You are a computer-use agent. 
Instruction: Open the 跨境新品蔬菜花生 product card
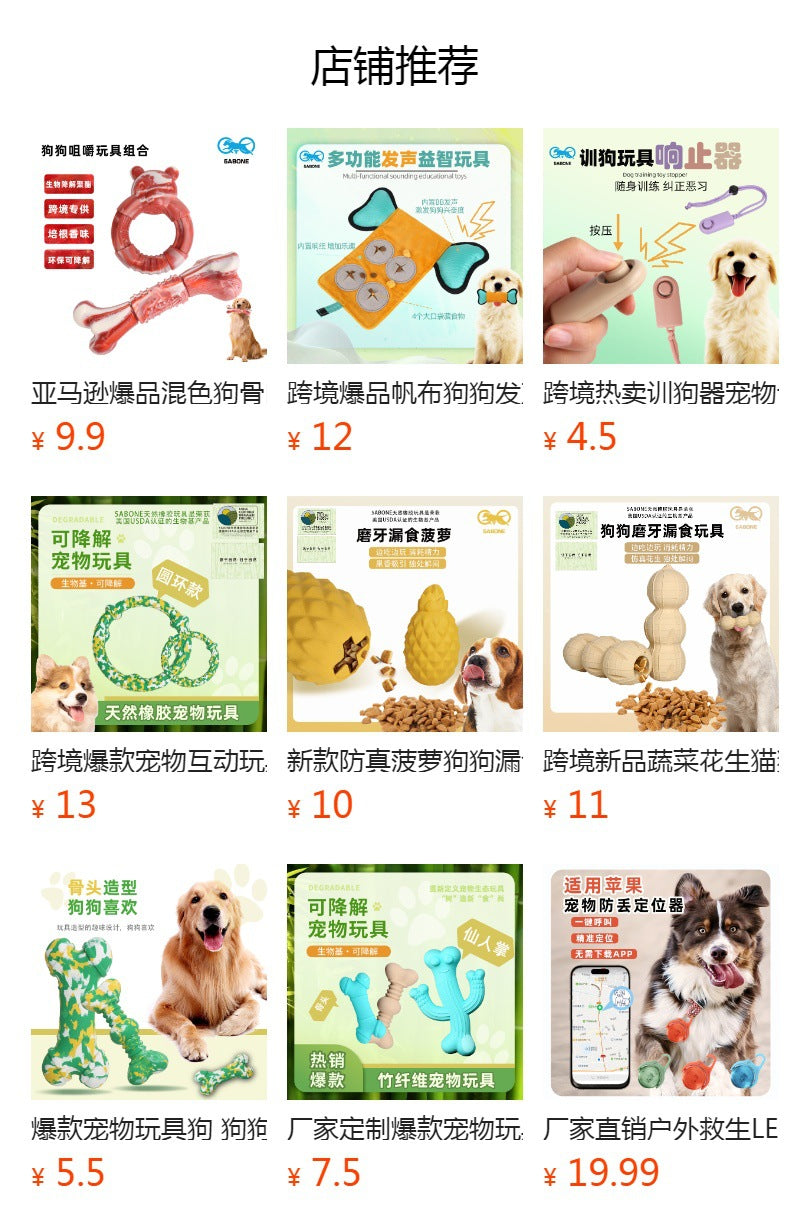660,614
